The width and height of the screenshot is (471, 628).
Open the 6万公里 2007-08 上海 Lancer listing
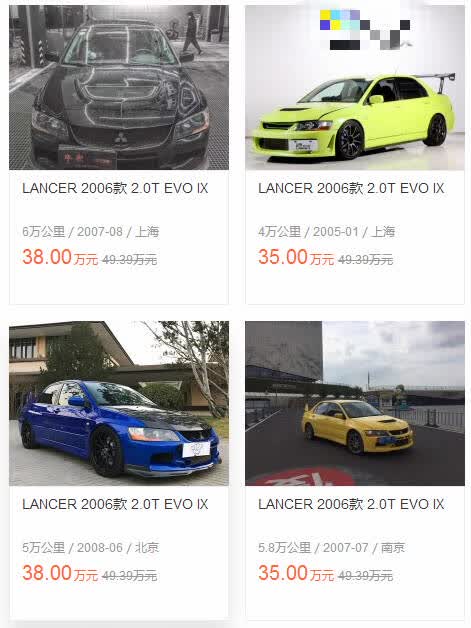[119, 155]
